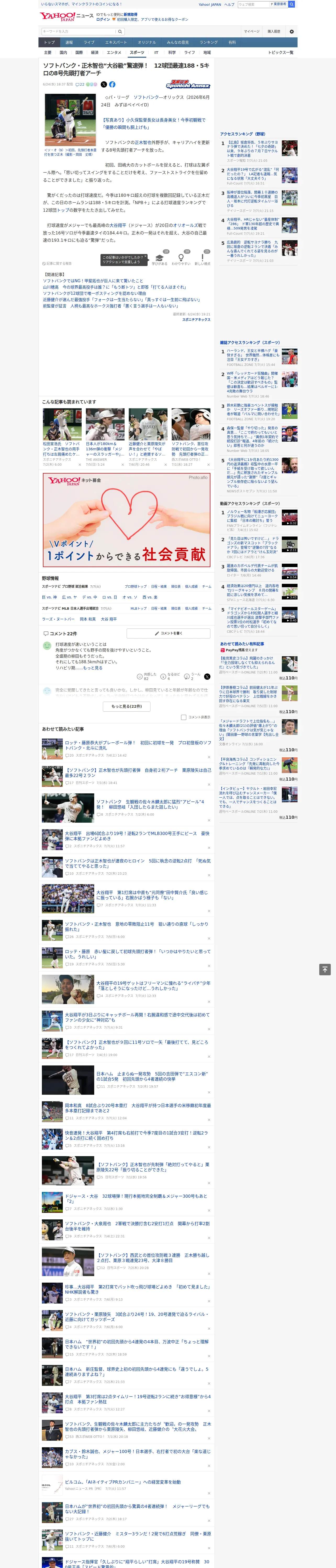
Task: Tap the search magnifier next to the keyword box
Action: (x=120, y=32)
